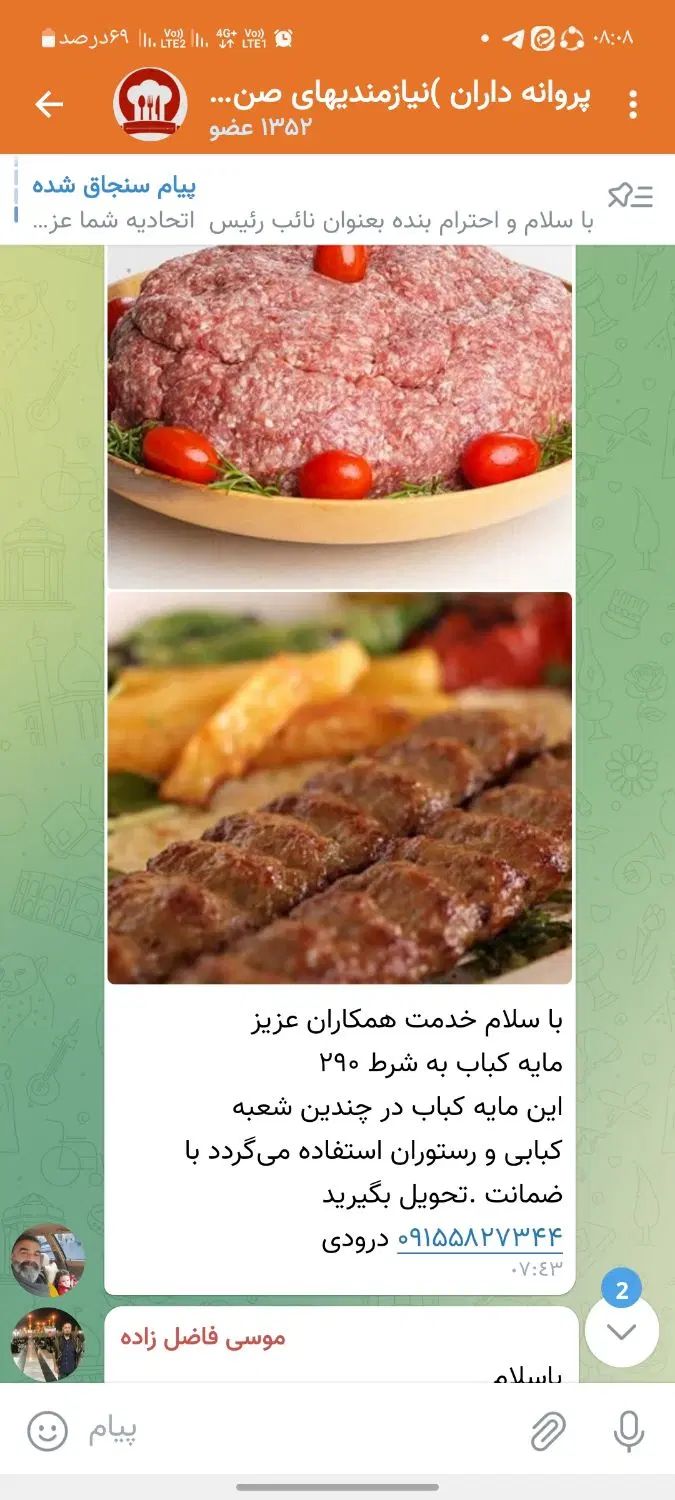Image resolution: width=675 pixels, height=1500 pixels.
Task: Open the grilled kebab photo
Action: [x=339, y=788]
